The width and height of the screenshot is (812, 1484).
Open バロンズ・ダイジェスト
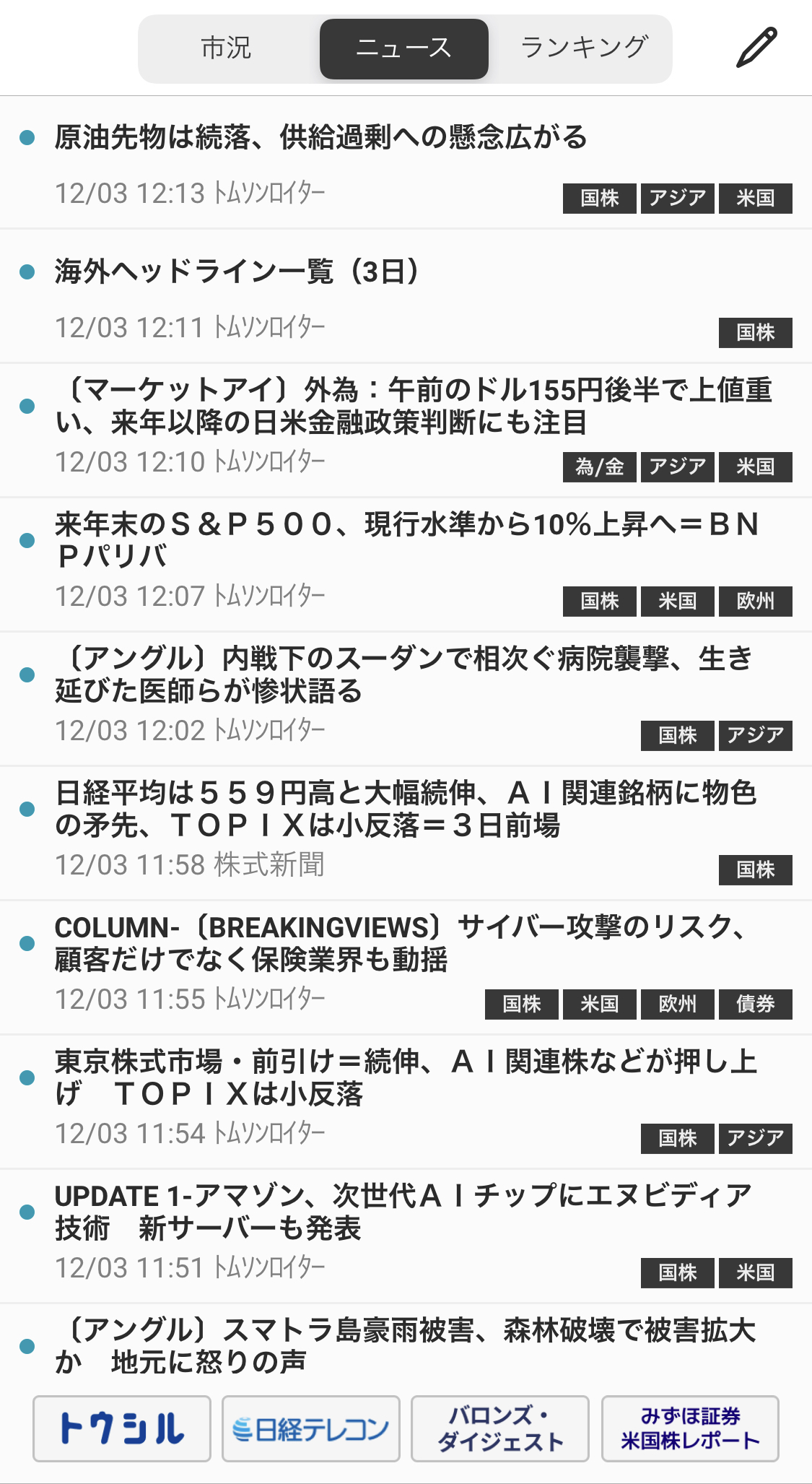point(500,1428)
